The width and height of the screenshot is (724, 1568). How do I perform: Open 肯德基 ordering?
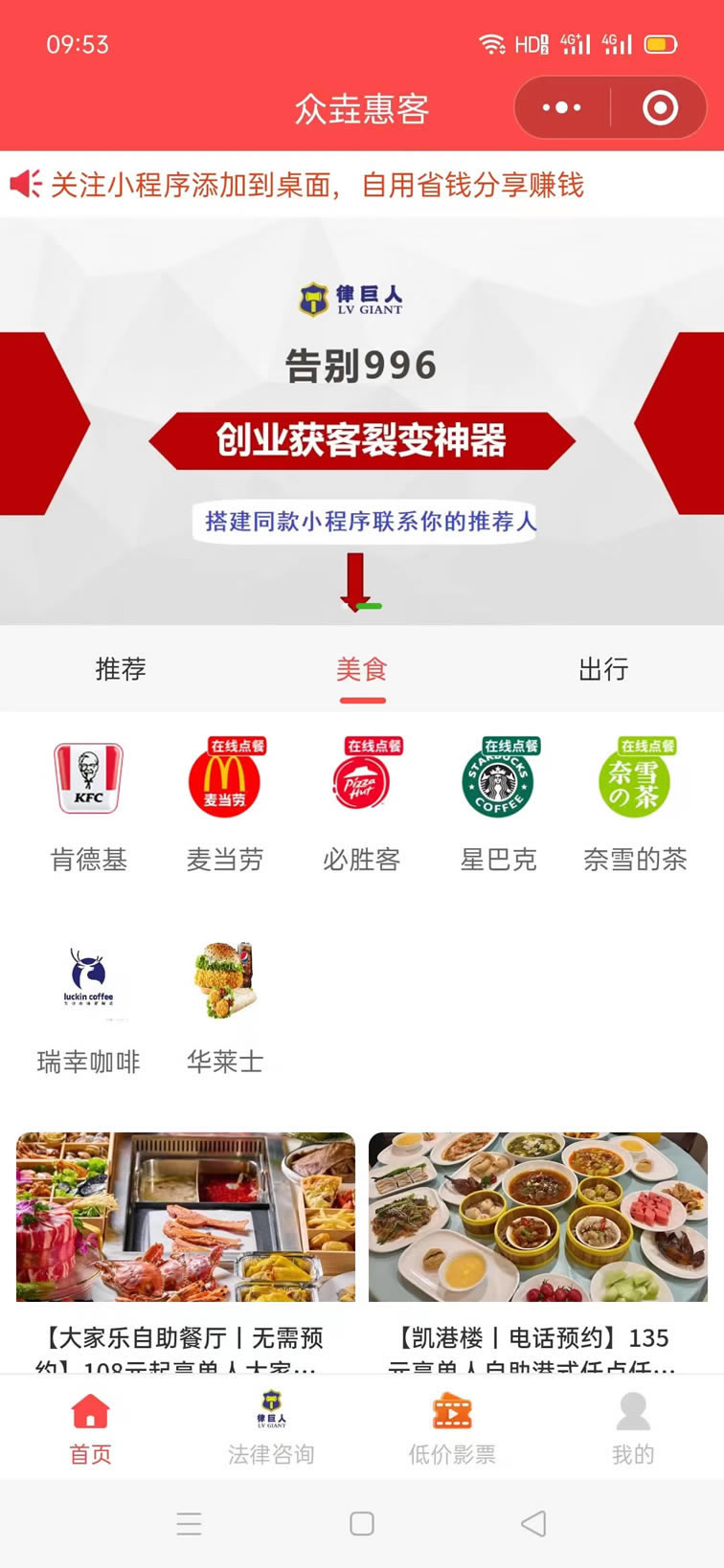88,805
